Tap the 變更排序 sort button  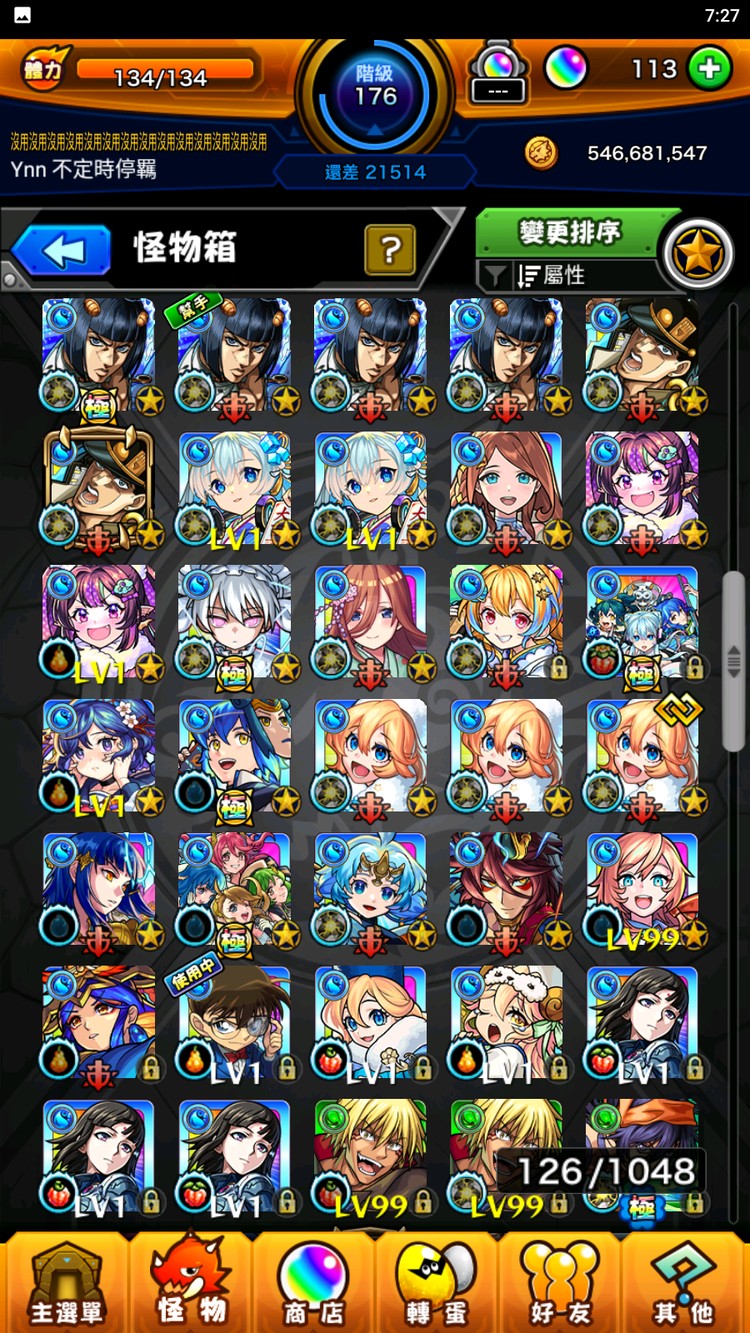point(571,233)
